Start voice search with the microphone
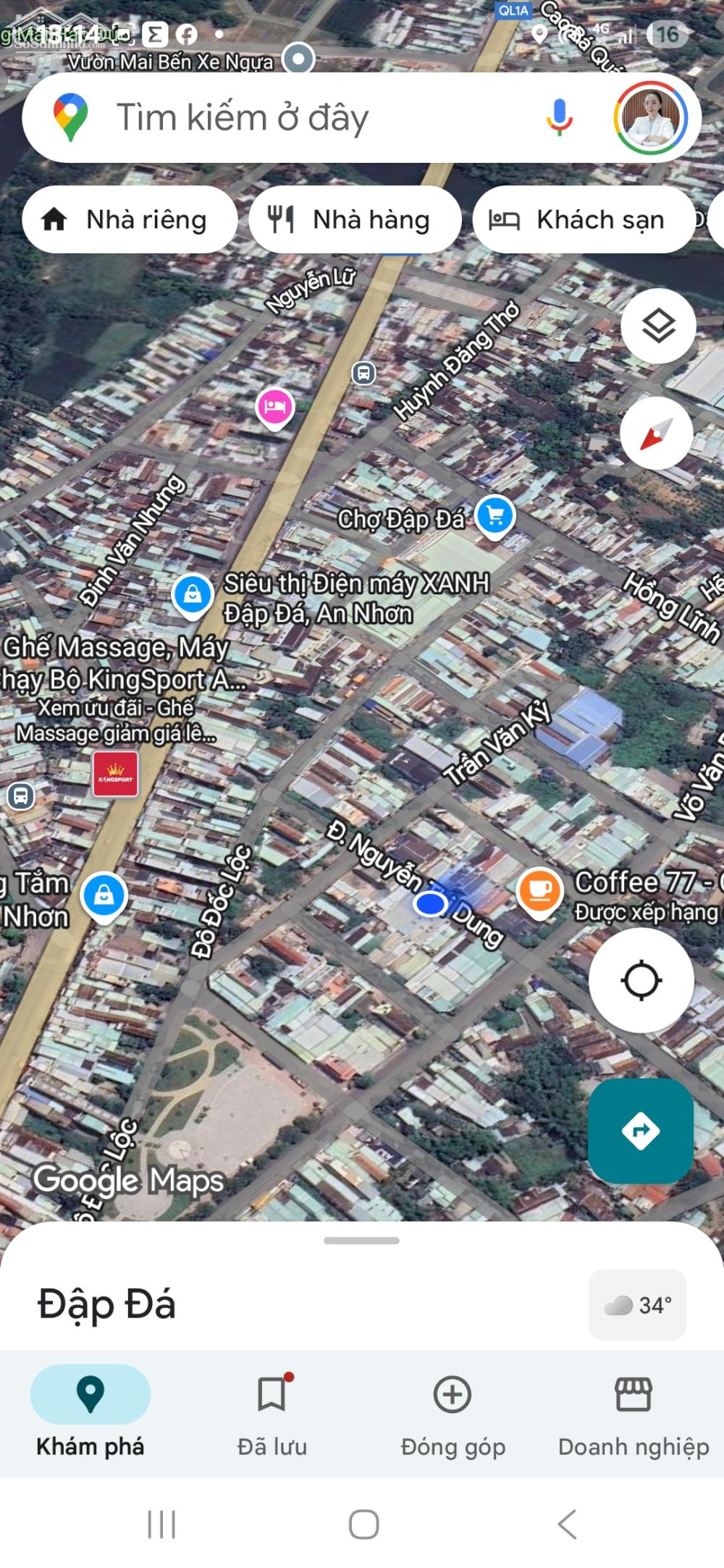724x1568 pixels. click(559, 117)
